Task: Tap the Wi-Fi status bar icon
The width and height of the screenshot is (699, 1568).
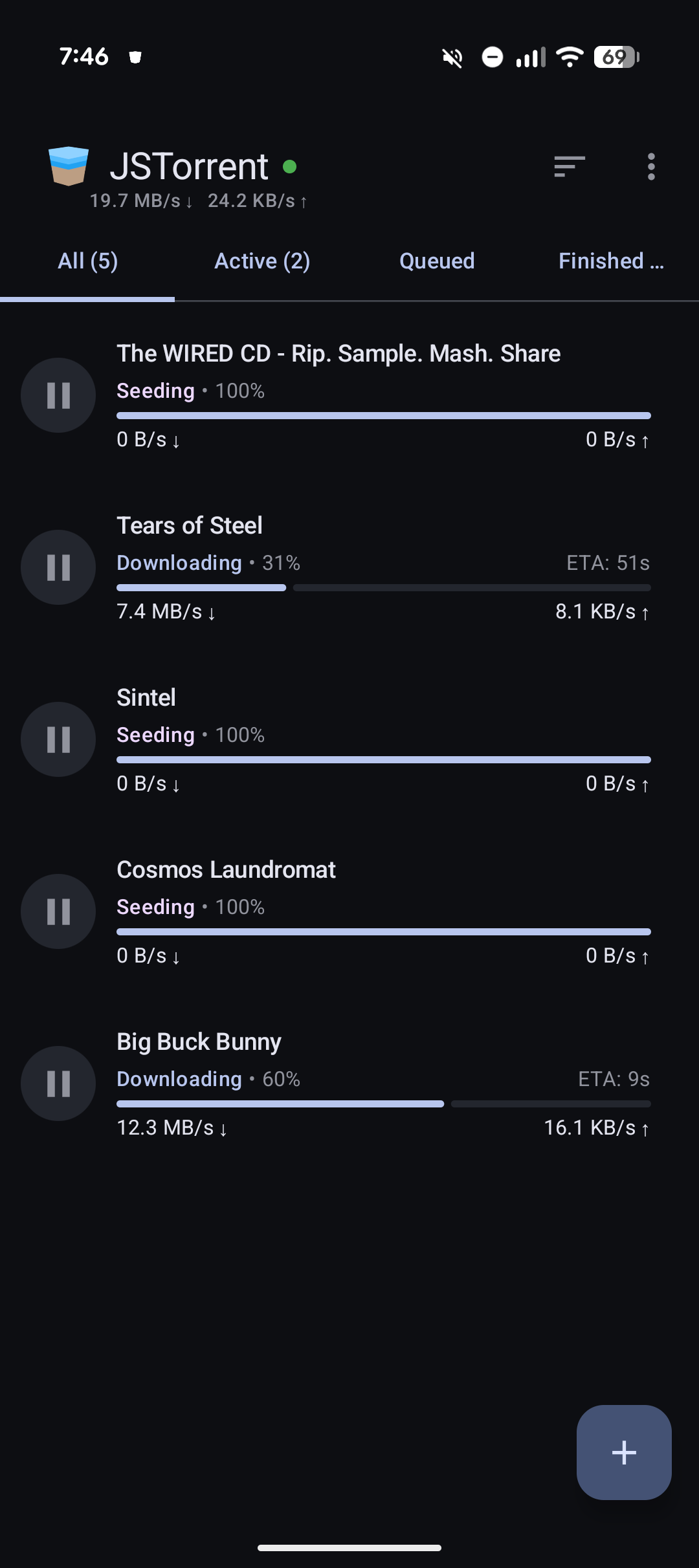Action: 568,57
